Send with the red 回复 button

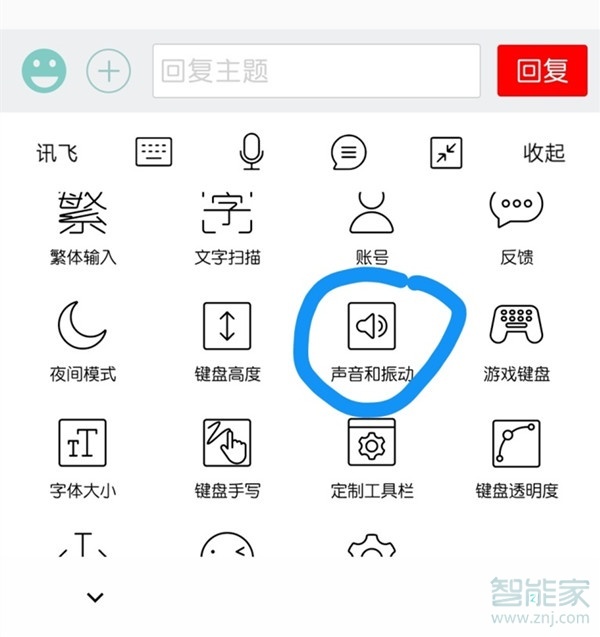click(x=542, y=71)
